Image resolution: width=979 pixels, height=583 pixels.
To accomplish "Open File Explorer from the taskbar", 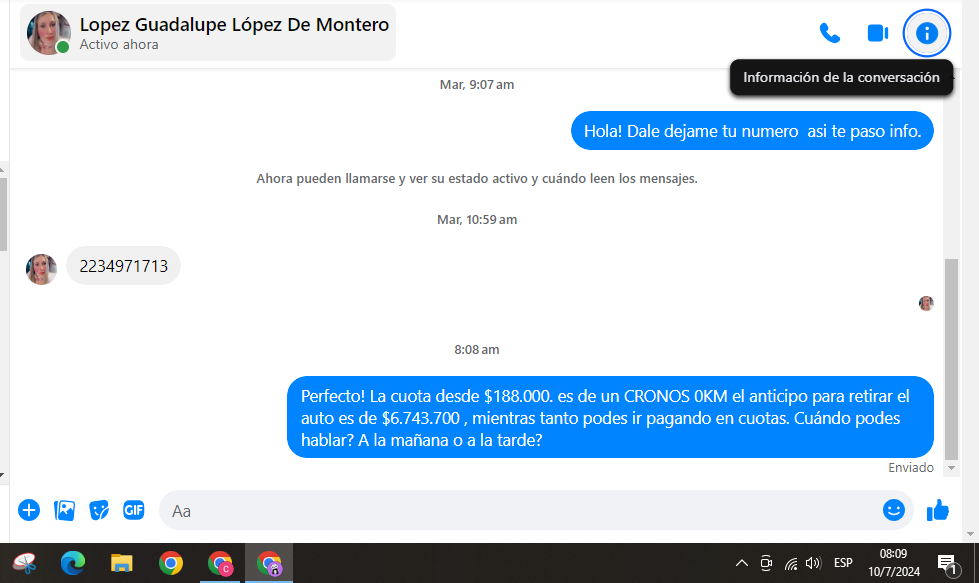I will pyautogui.click(x=122, y=563).
